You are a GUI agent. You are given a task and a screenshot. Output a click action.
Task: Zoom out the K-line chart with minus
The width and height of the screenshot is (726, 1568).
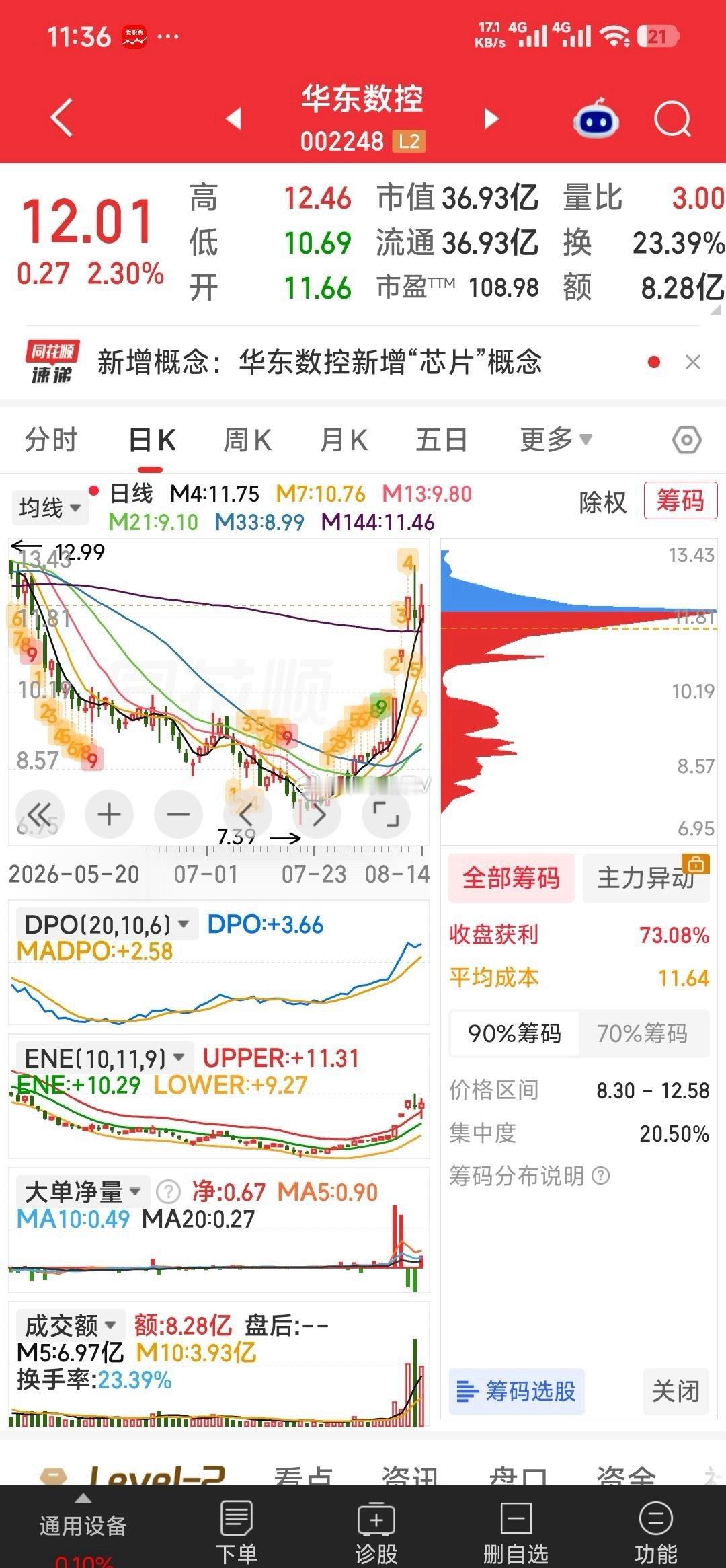pyautogui.click(x=178, y=815)
